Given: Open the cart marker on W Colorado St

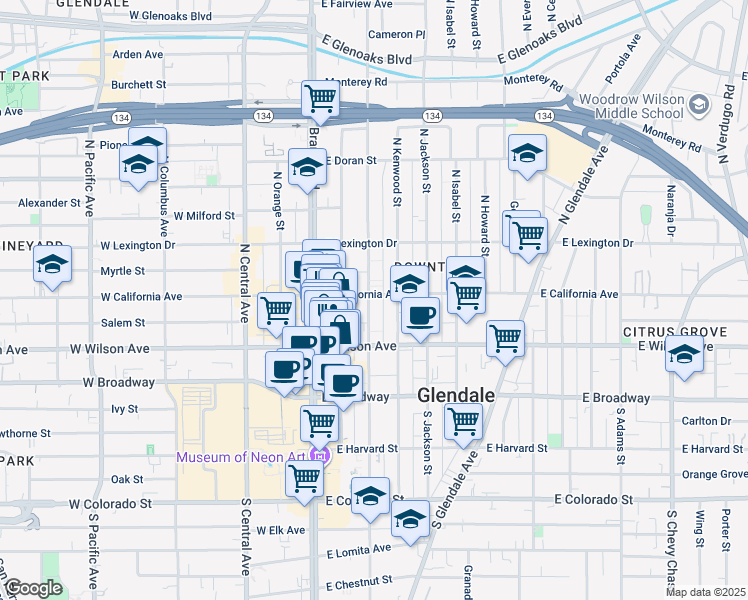Looking at the screenshot, I should [305, 477].
